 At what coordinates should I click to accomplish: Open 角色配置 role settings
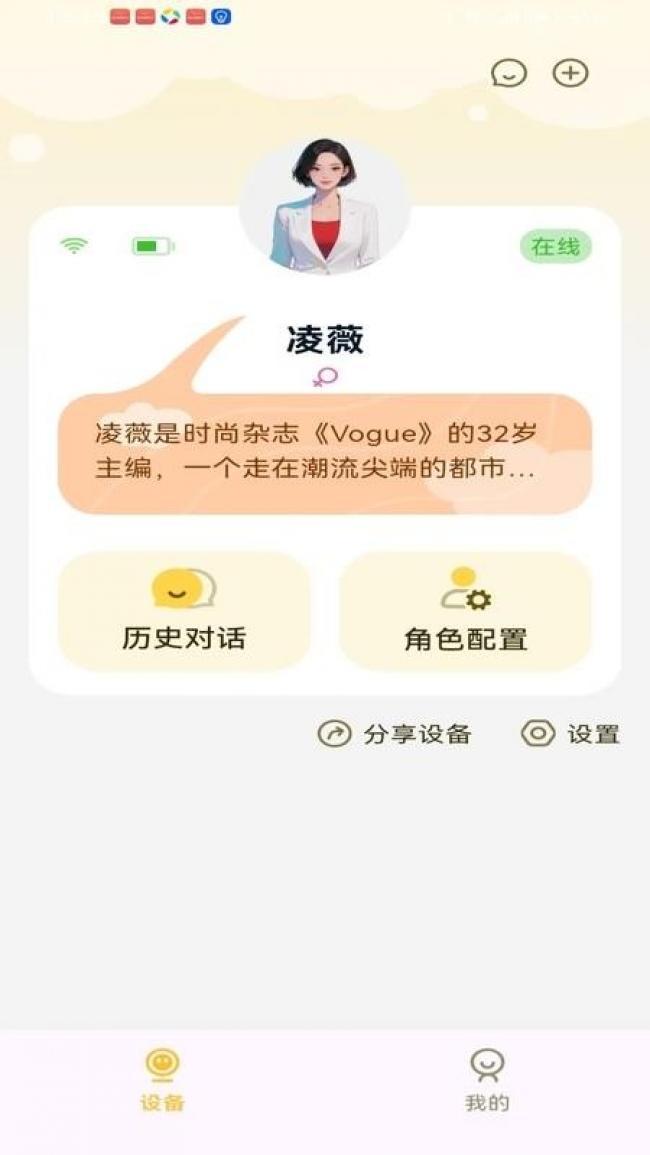click(x=466, y=612)
